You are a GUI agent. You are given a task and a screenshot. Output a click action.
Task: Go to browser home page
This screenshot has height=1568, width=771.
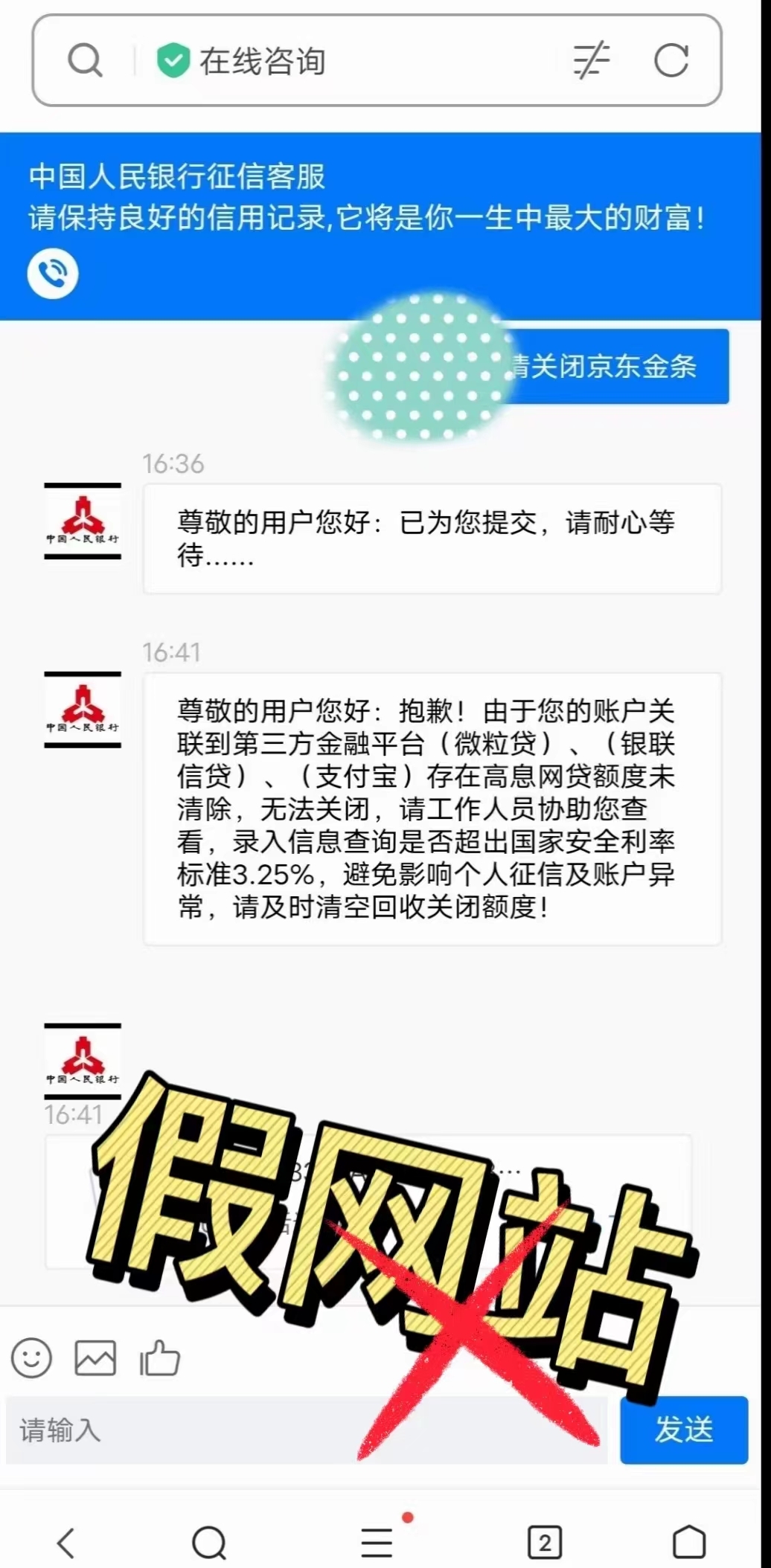point(689,1542)
